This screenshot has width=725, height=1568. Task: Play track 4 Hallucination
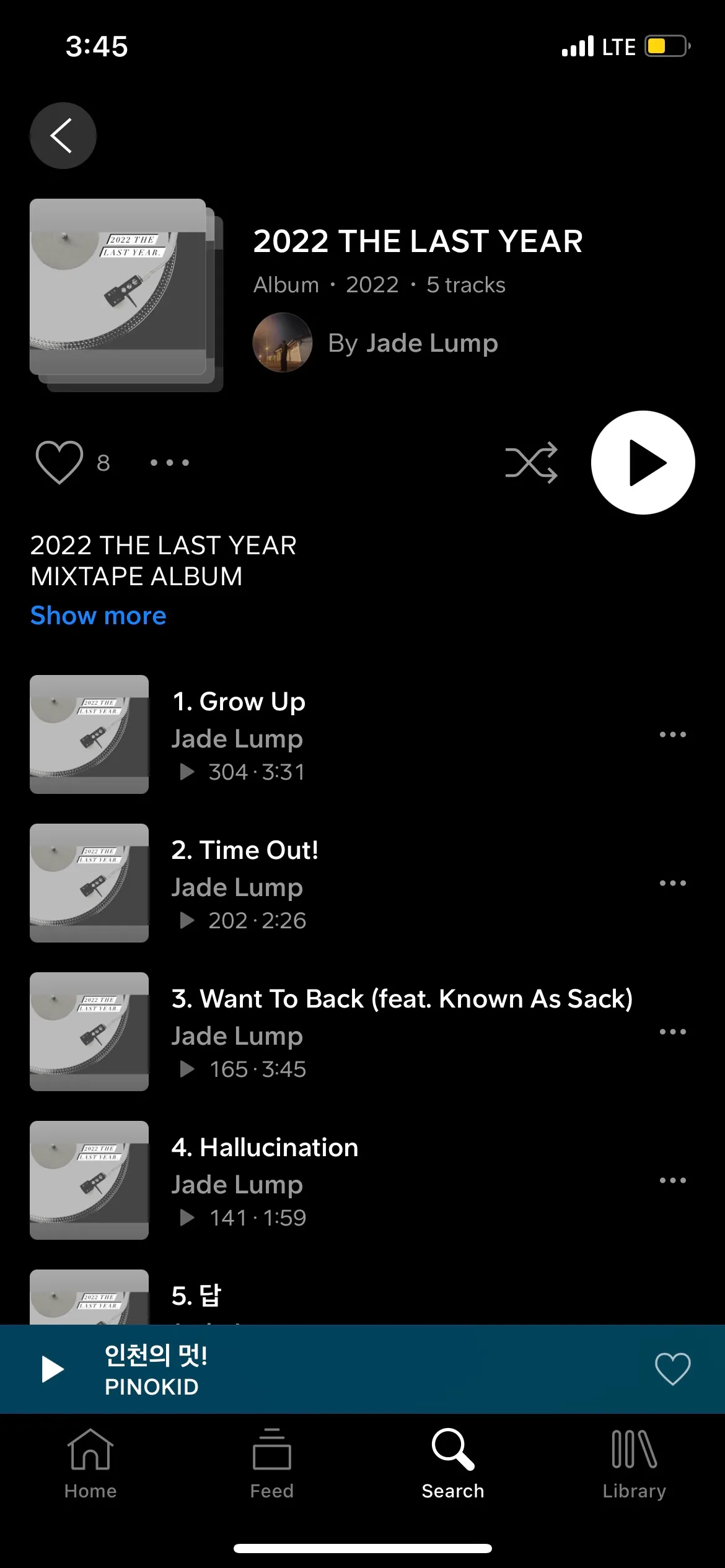(x=265, y=1148)
